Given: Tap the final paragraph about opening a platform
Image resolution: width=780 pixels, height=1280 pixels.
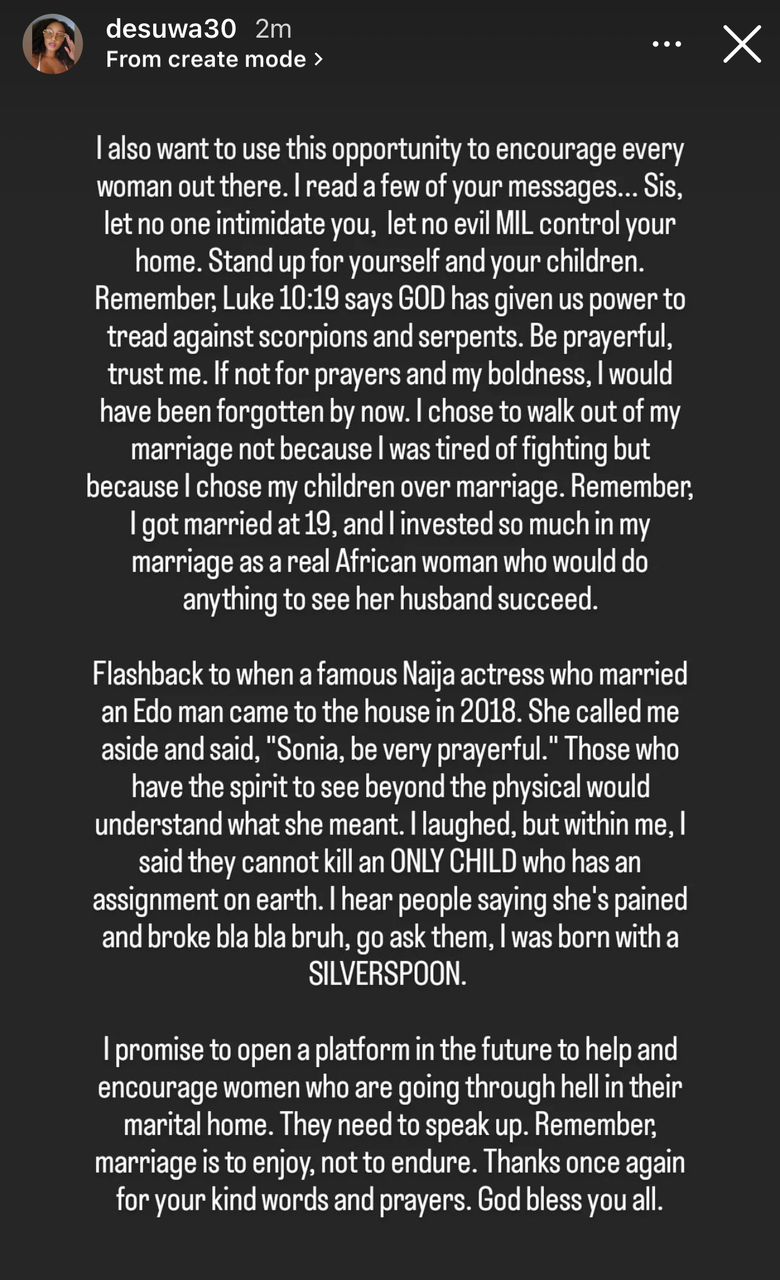Looking at the screenshot, I should (390, 1124).
